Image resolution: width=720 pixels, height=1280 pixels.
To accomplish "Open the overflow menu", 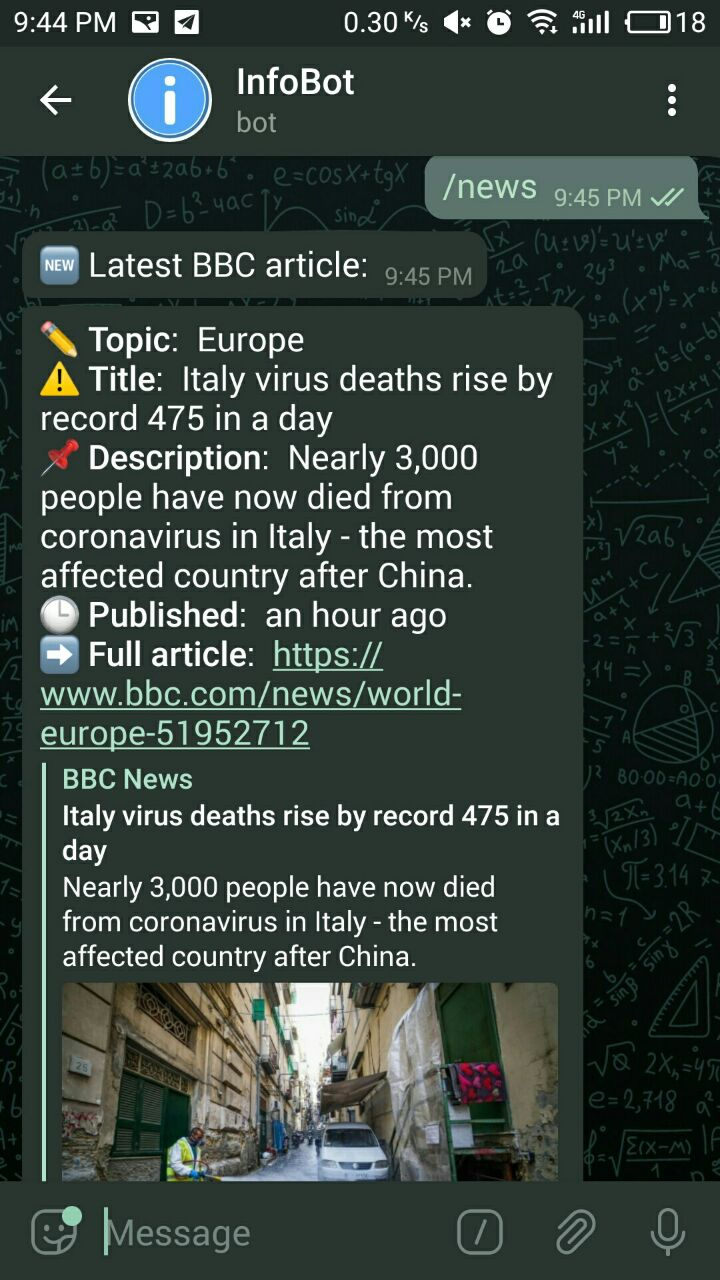I will point(671,100).
